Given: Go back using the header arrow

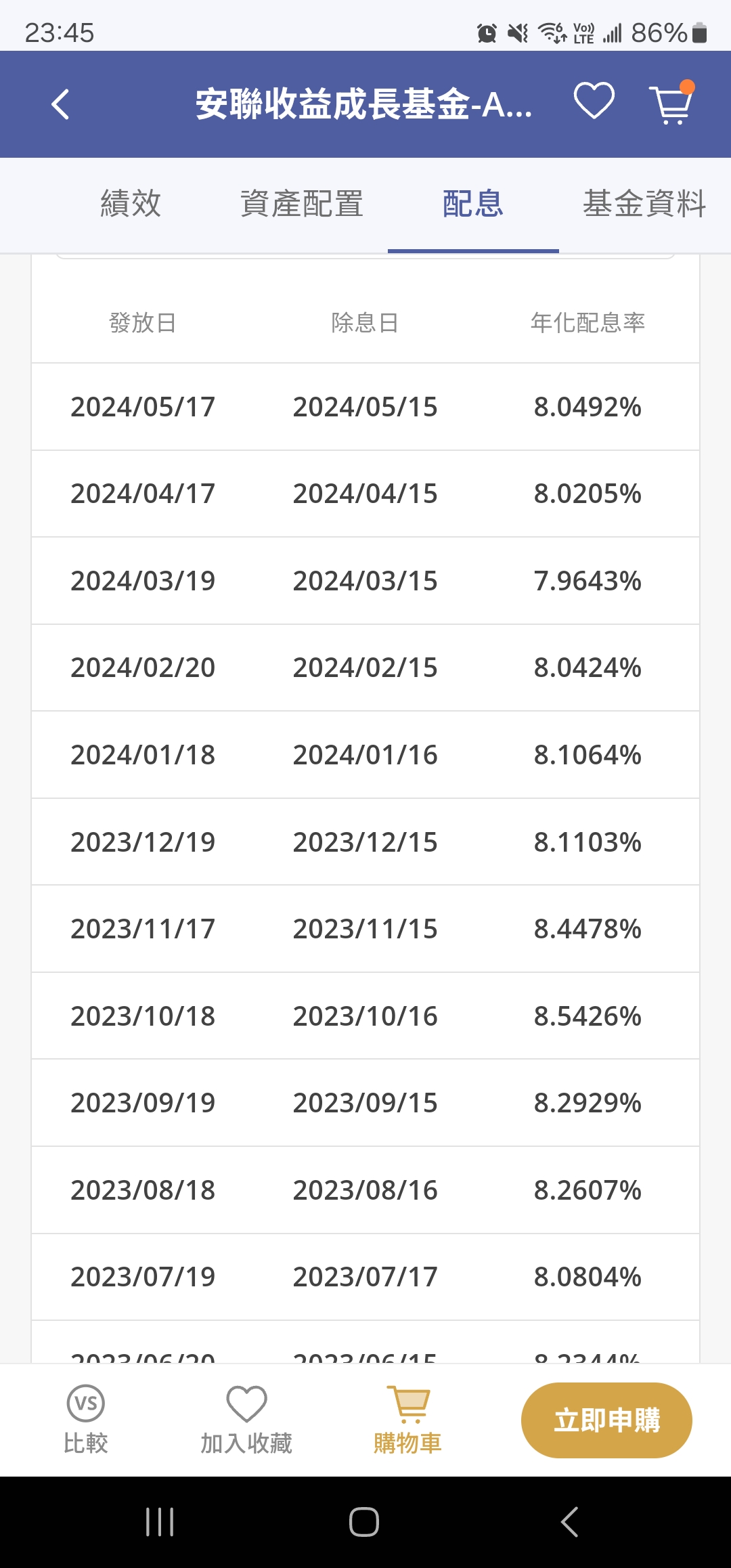Looking at the screenshot, I should coord(60,104).
